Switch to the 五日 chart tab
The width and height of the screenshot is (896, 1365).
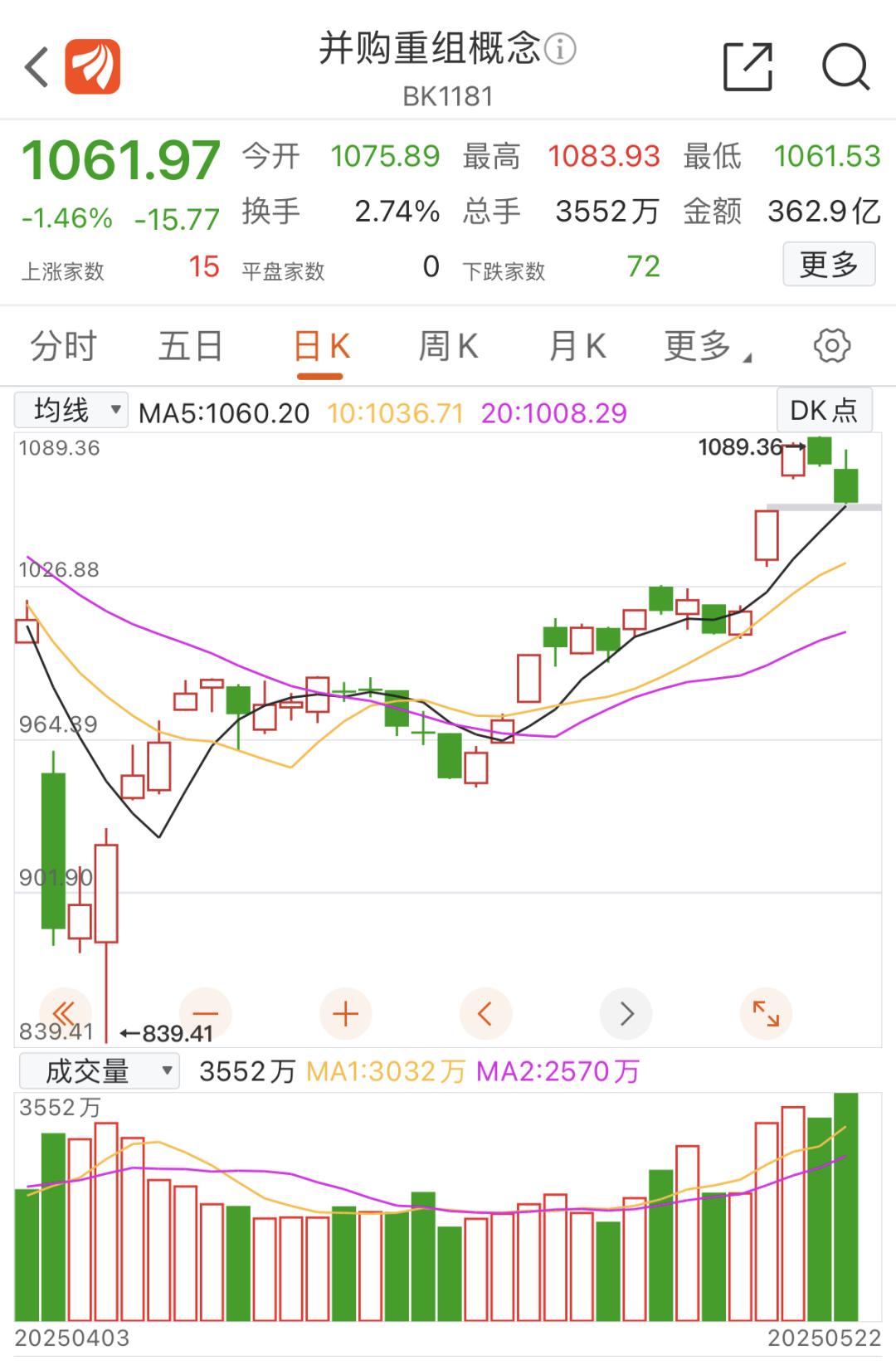pos(191,346)
